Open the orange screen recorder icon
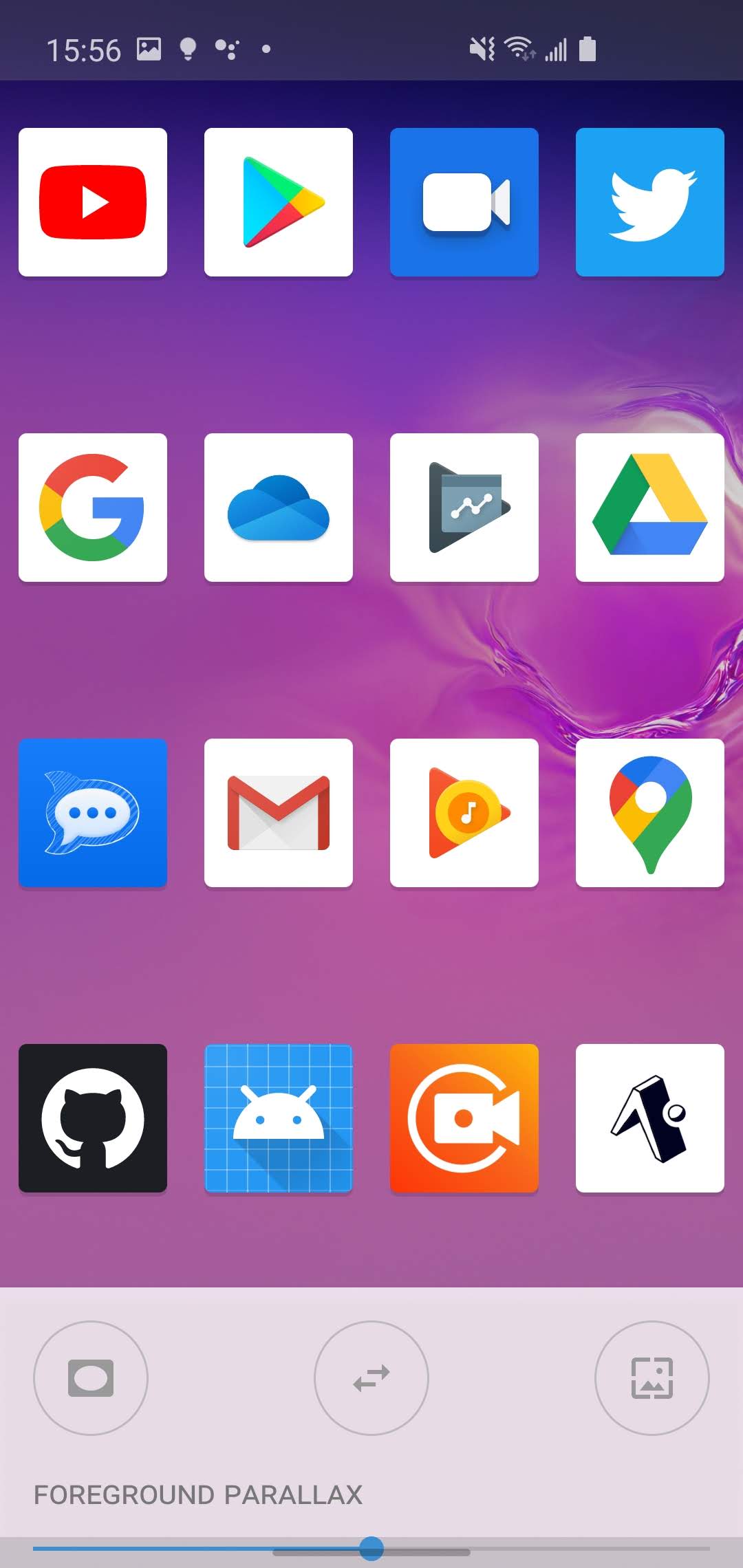Image resolution: width=743 pixels, height=1568 pixels. coord(464,1118)
